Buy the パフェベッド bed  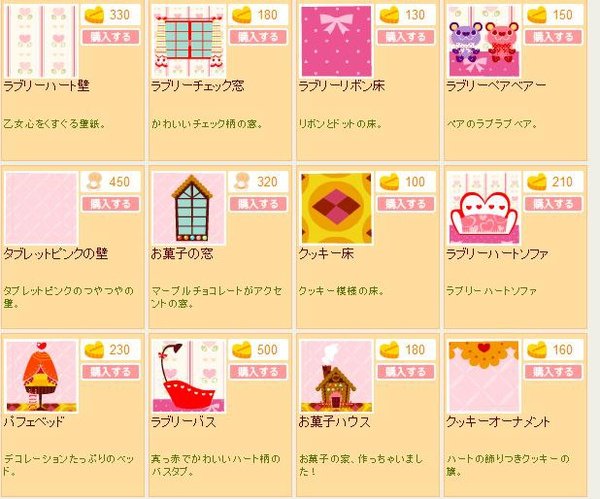pyautogui.click(x=112, y=372)
